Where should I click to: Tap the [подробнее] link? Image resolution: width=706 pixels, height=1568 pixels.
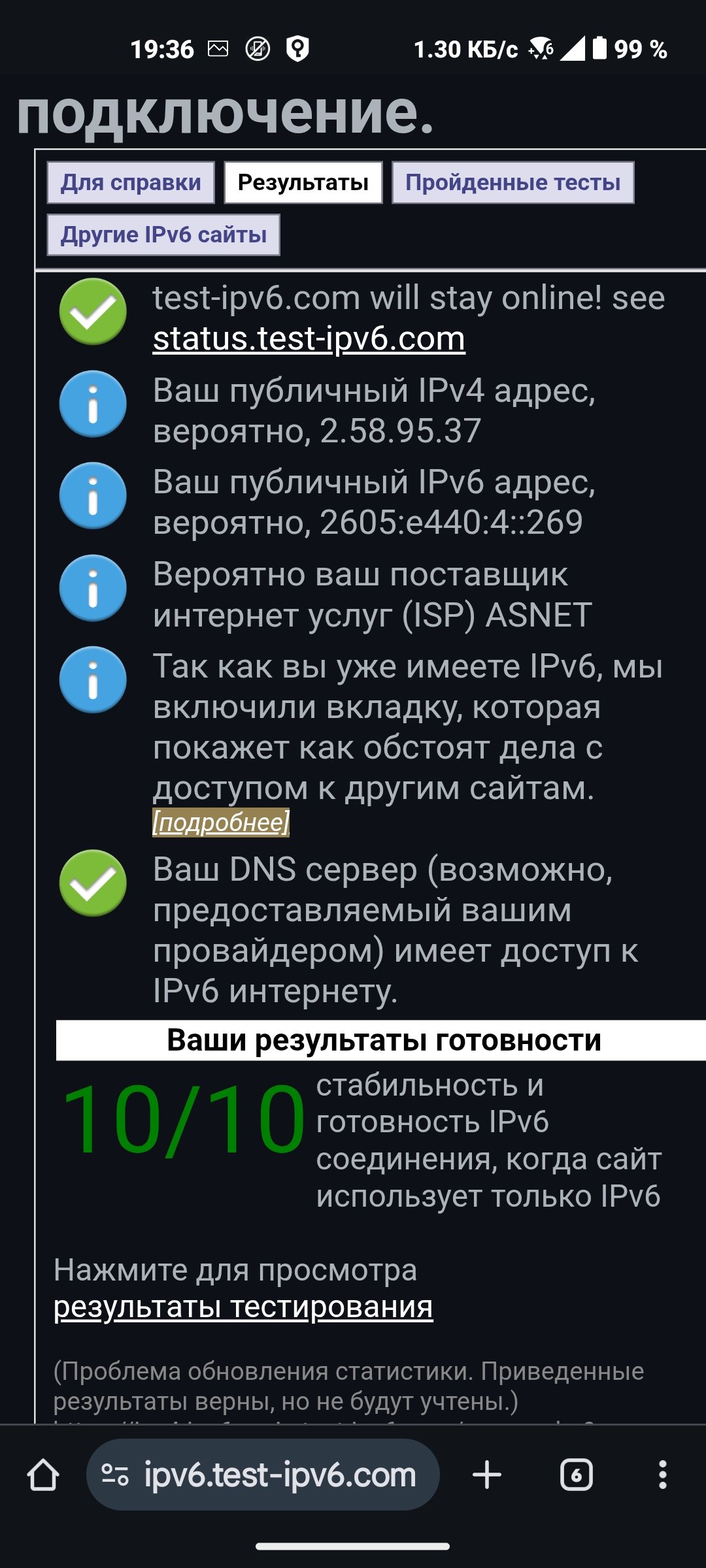pos(221,822)
